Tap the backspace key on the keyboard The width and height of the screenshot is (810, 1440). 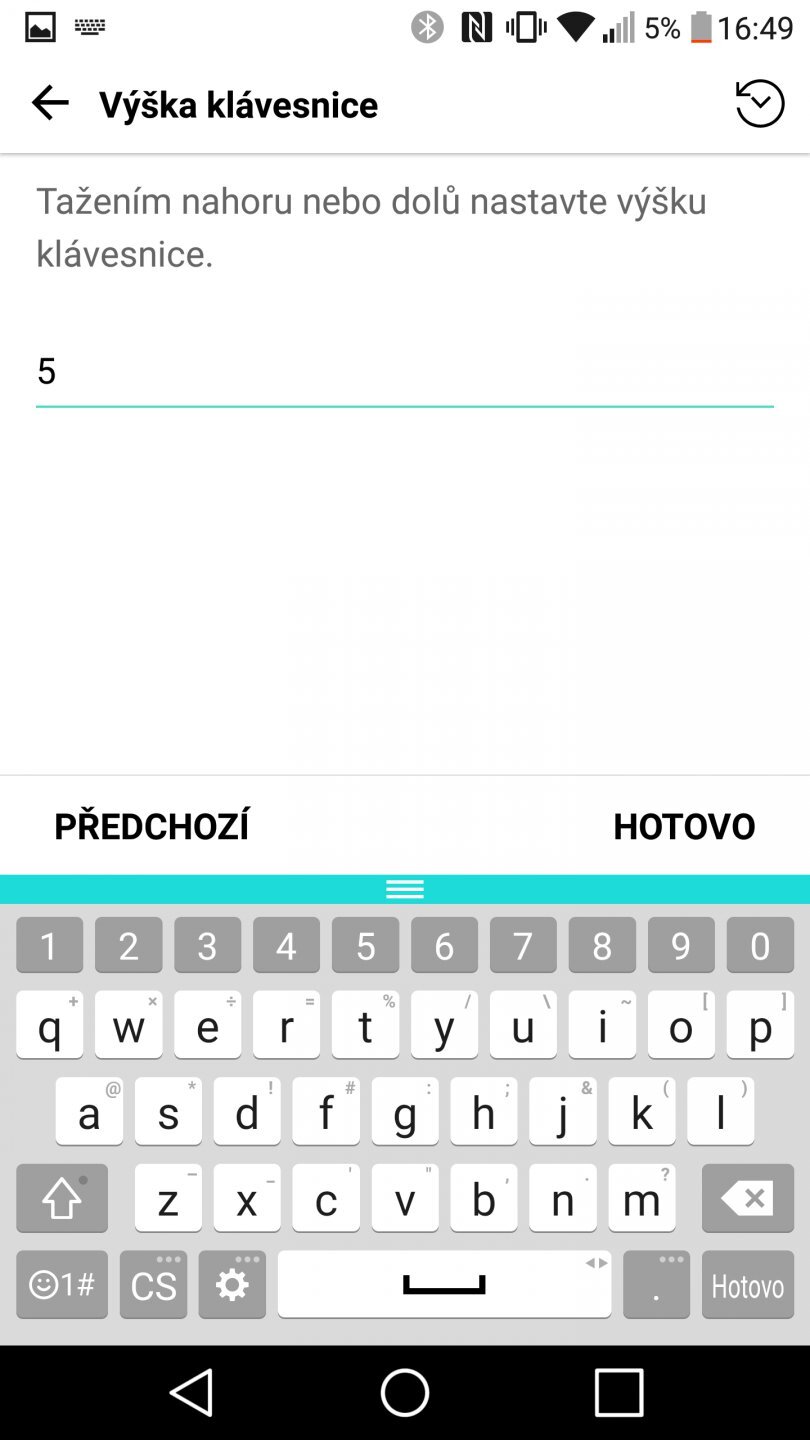[747, 1198]
